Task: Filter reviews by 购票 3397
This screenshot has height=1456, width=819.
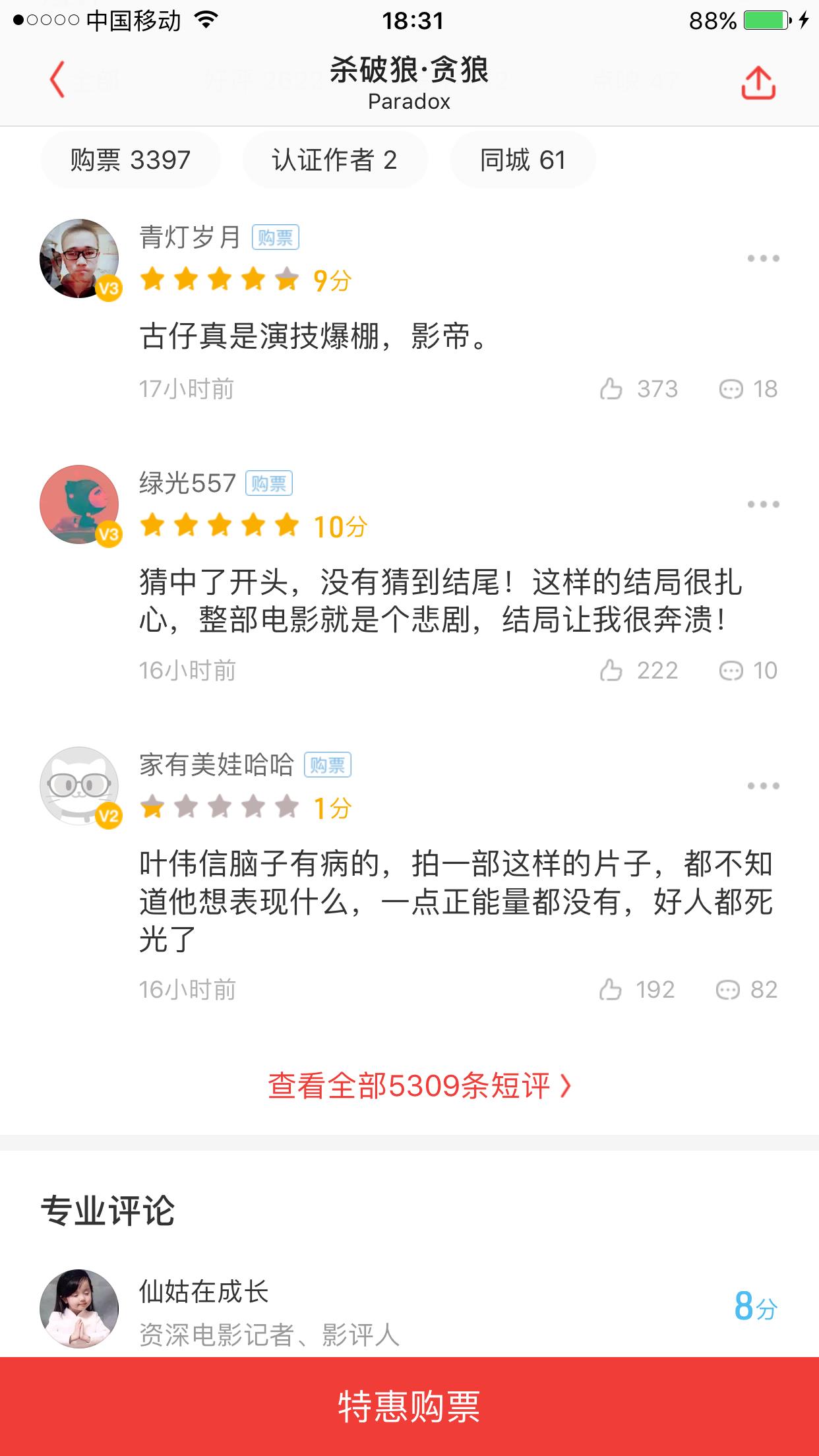Action: (131, 160)
